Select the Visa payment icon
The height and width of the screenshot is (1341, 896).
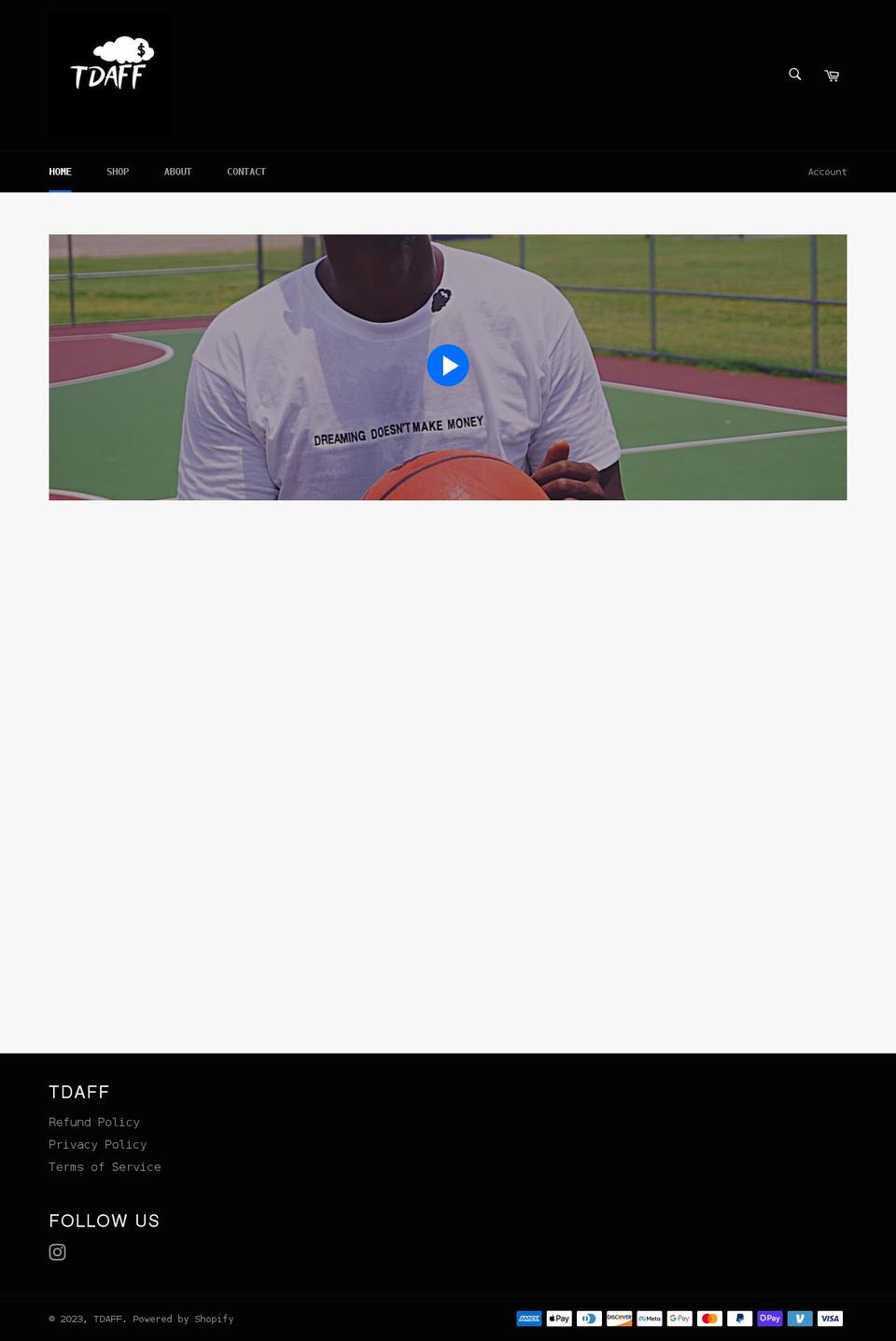(830, 1319)
